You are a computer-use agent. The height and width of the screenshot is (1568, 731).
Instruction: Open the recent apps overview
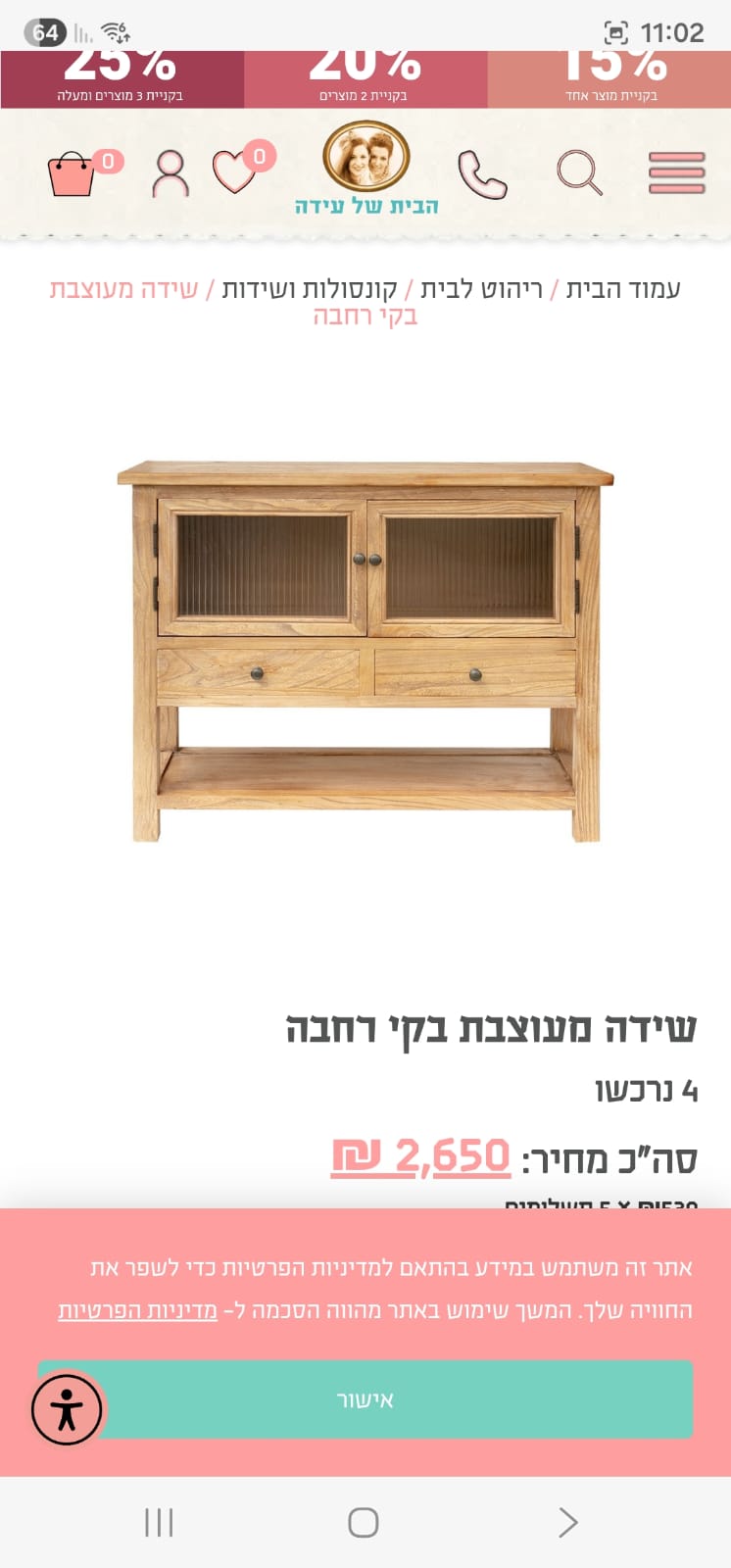pyautogui.click(x=159, y=1522)
